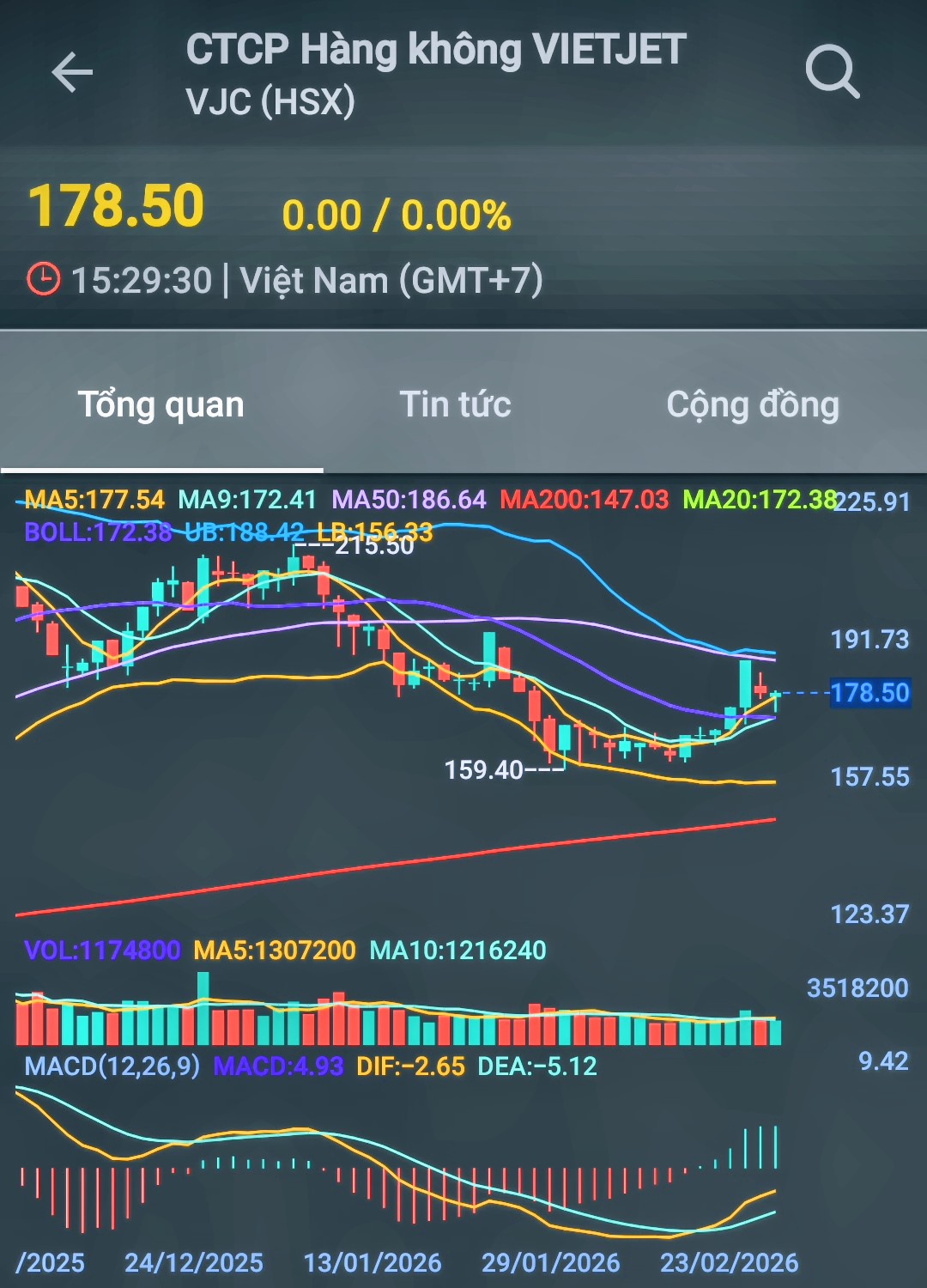The height and width of the screenshot is (1288, 927).
Task: Switch to the Cộng đồng tab
Action: 753,404
